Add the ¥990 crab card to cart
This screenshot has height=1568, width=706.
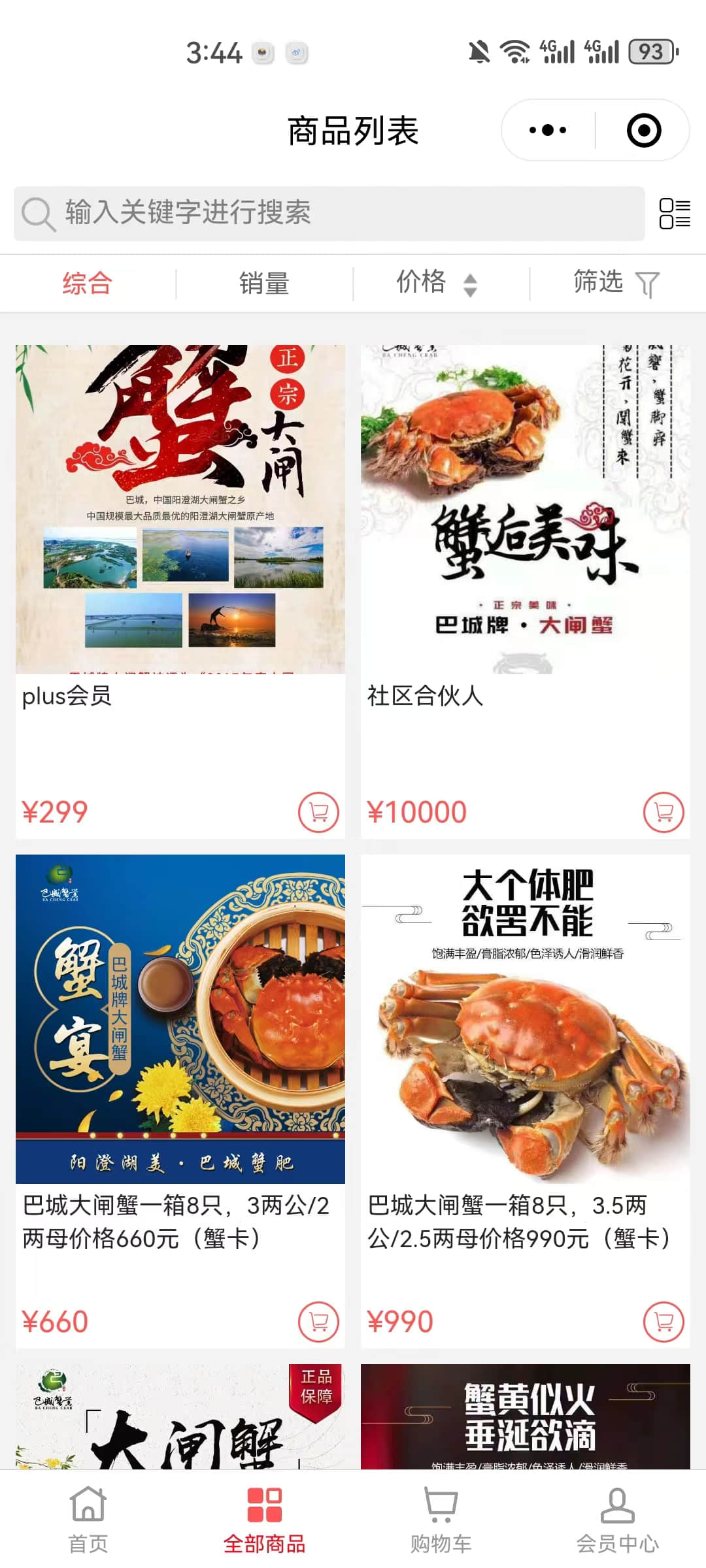664,1322
